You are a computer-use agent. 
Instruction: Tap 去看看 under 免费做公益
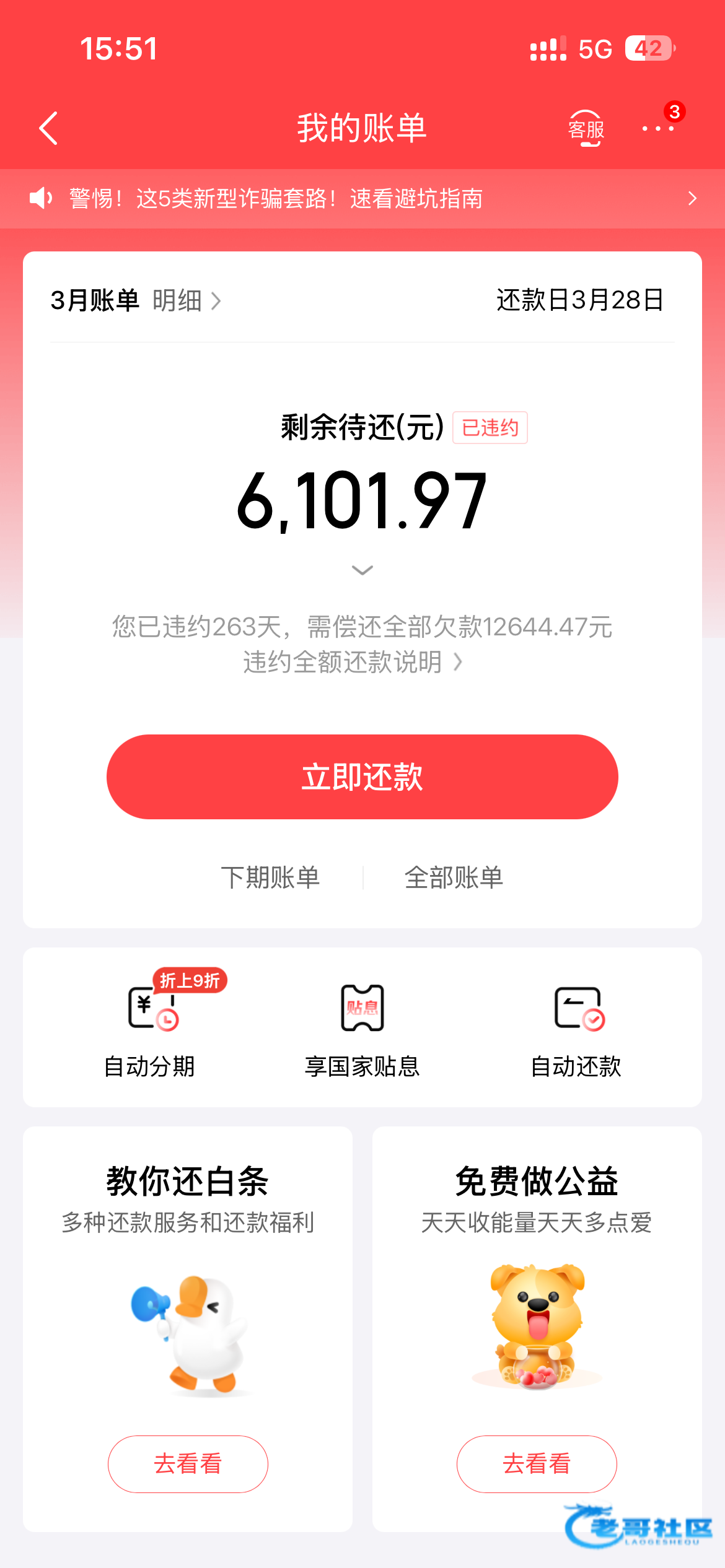coord(537,1464)
